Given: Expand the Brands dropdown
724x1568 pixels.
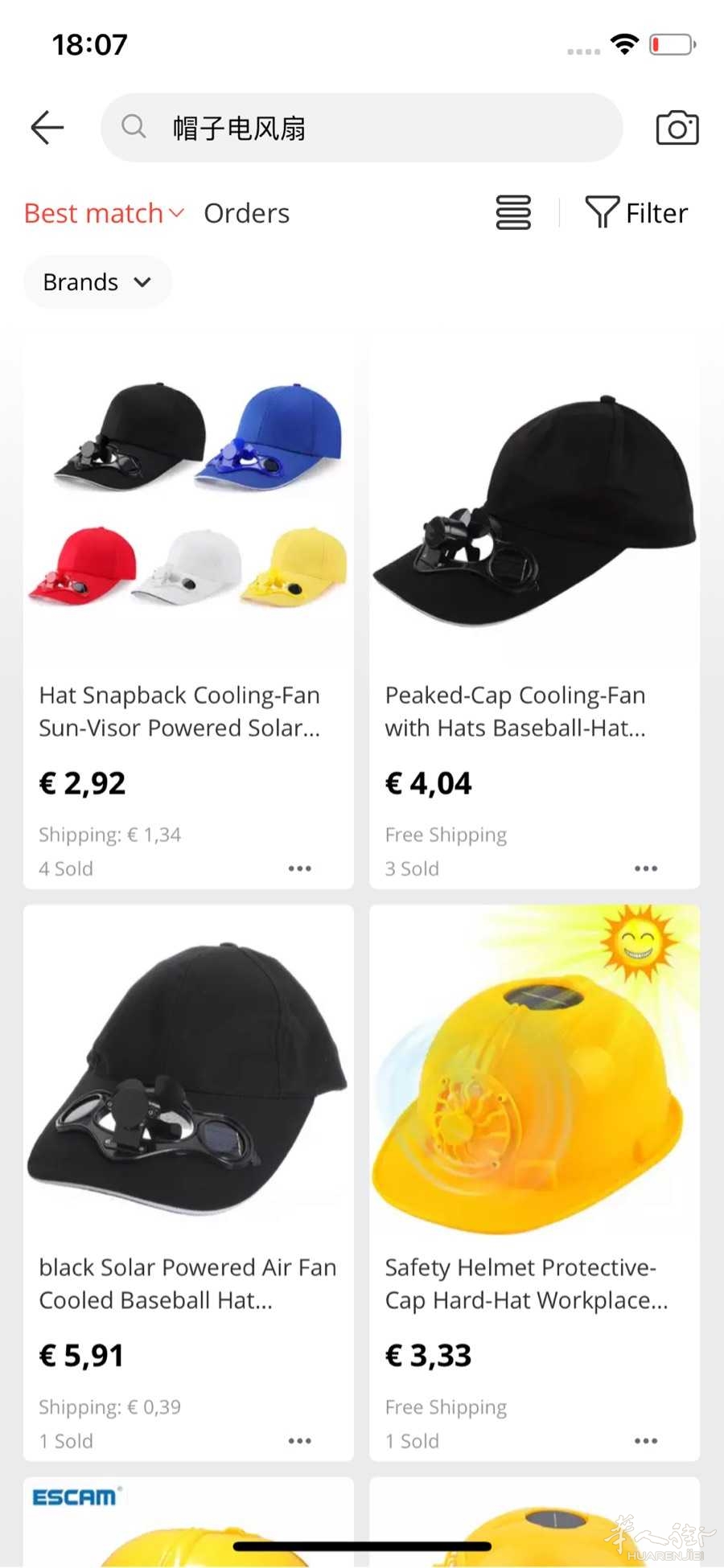Looking at the screenshot, I should tap(97, 282).
